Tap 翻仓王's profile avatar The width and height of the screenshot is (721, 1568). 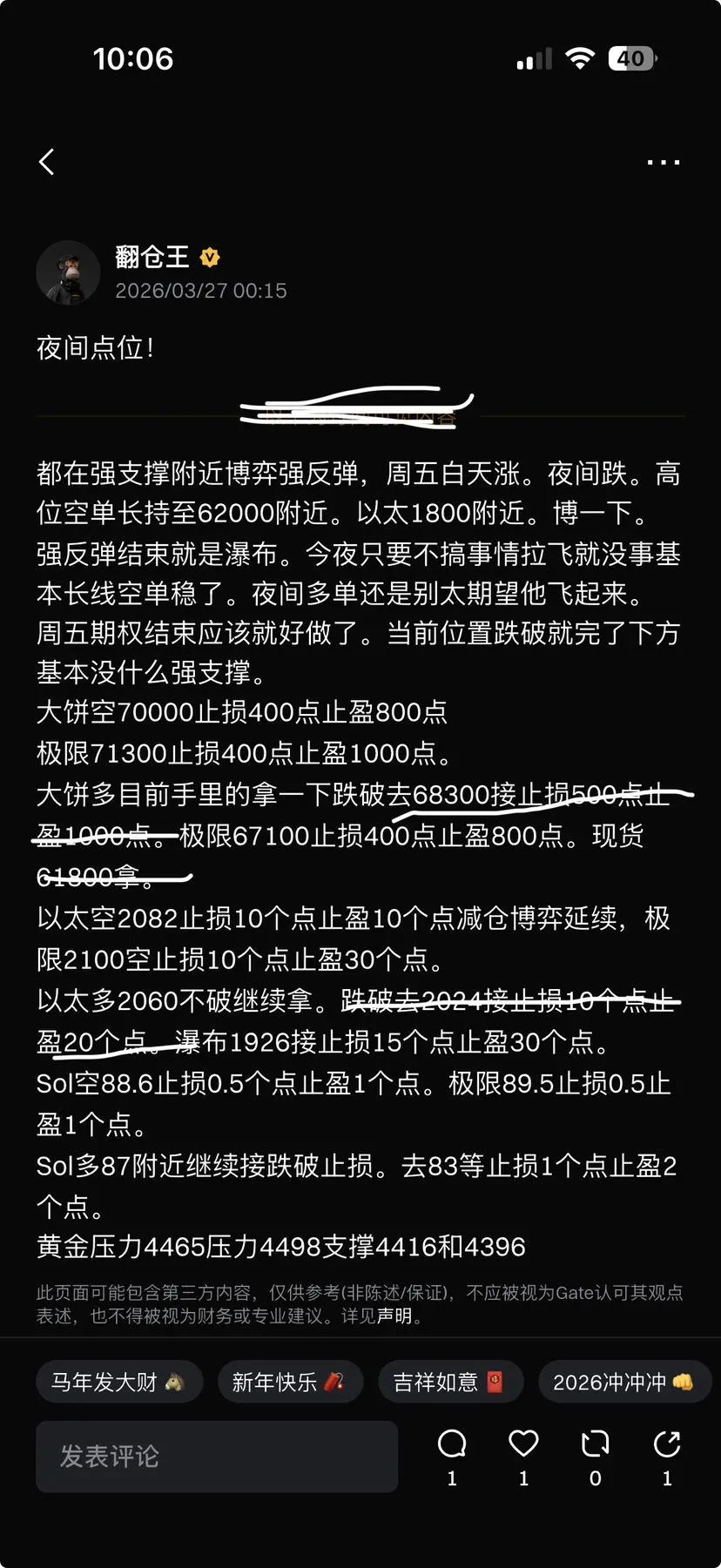point(69,273)
